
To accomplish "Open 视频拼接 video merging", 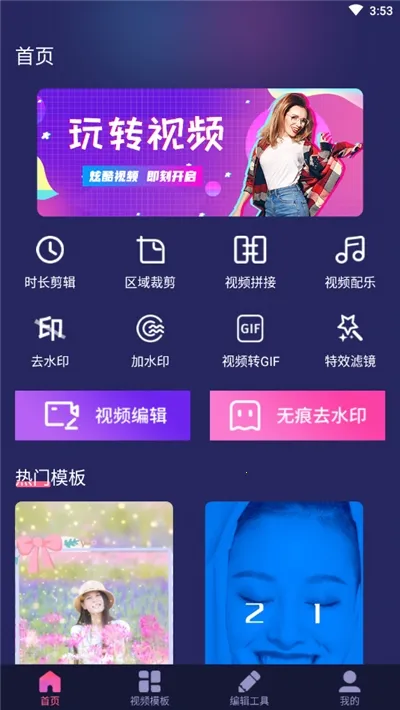I will coord(250,262).
